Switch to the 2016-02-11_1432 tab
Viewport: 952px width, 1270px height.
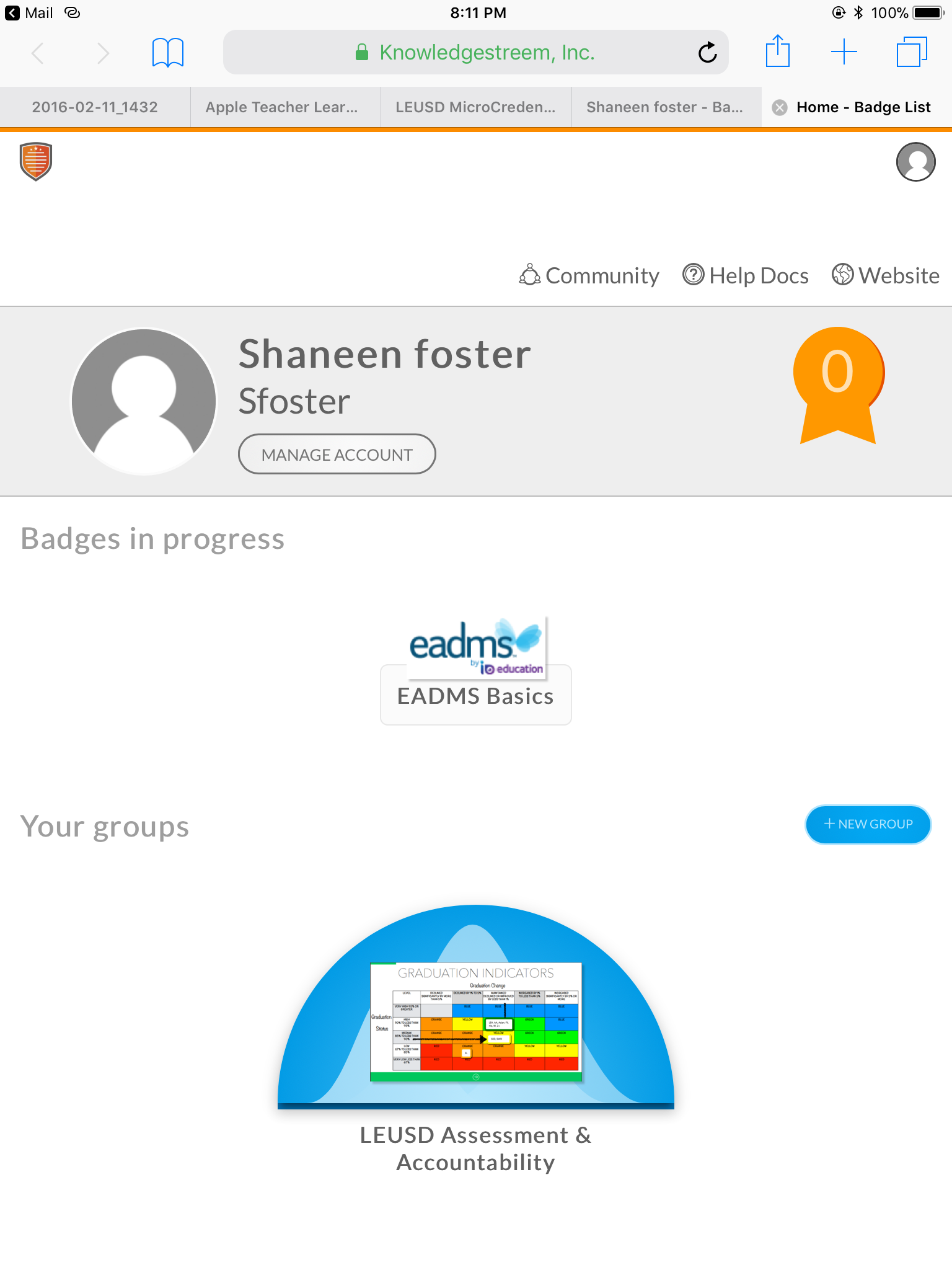coord(95,107)
